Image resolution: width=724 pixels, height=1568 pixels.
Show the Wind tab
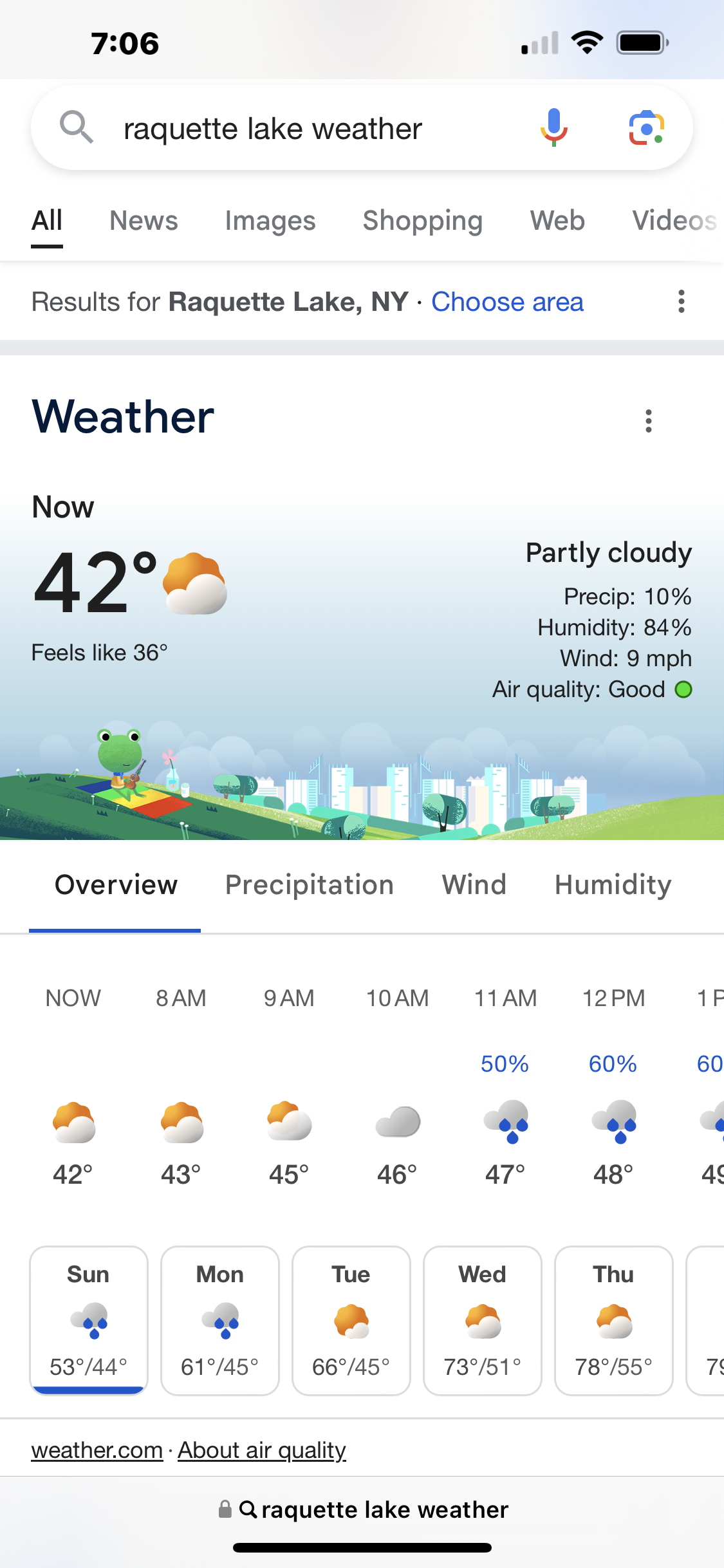pos(474,885)
